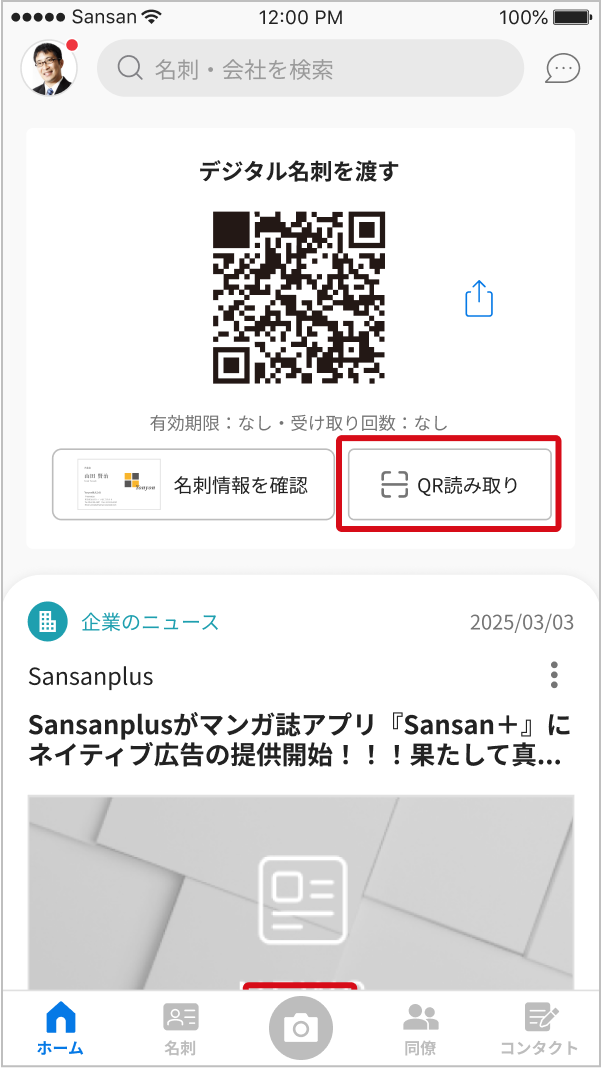The image size is (601, 1068).
Task: Switch to the 名刺 tab
Action: (x=180, y=1030)
